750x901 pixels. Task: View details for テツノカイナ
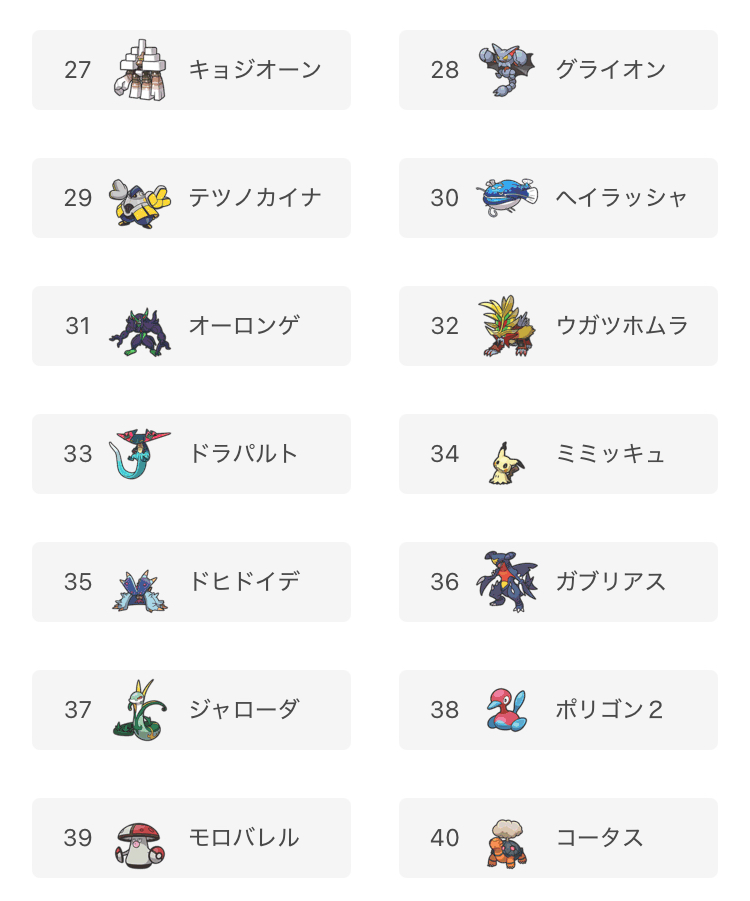coord(191,198)
